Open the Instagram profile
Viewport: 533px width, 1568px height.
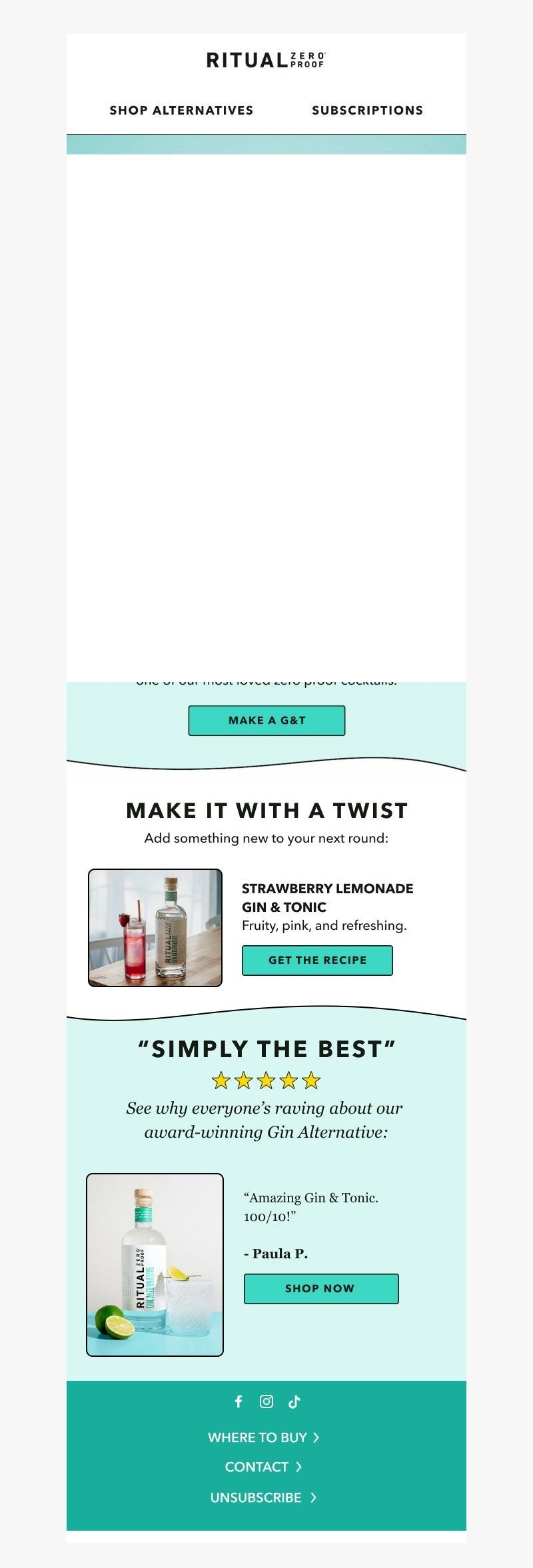point(266,1401)
